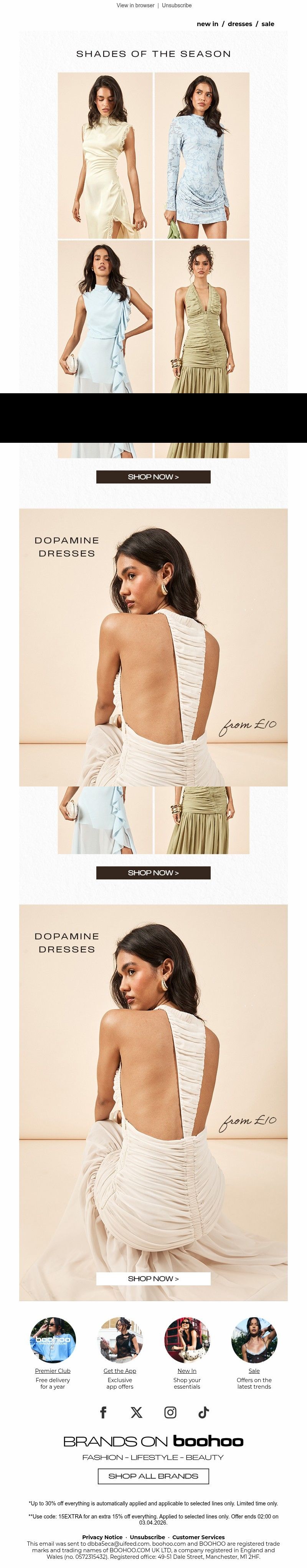307x1568 pixels.
Task: Tap the footer Unsubscribe link
Action: [x=147, y=1537]
